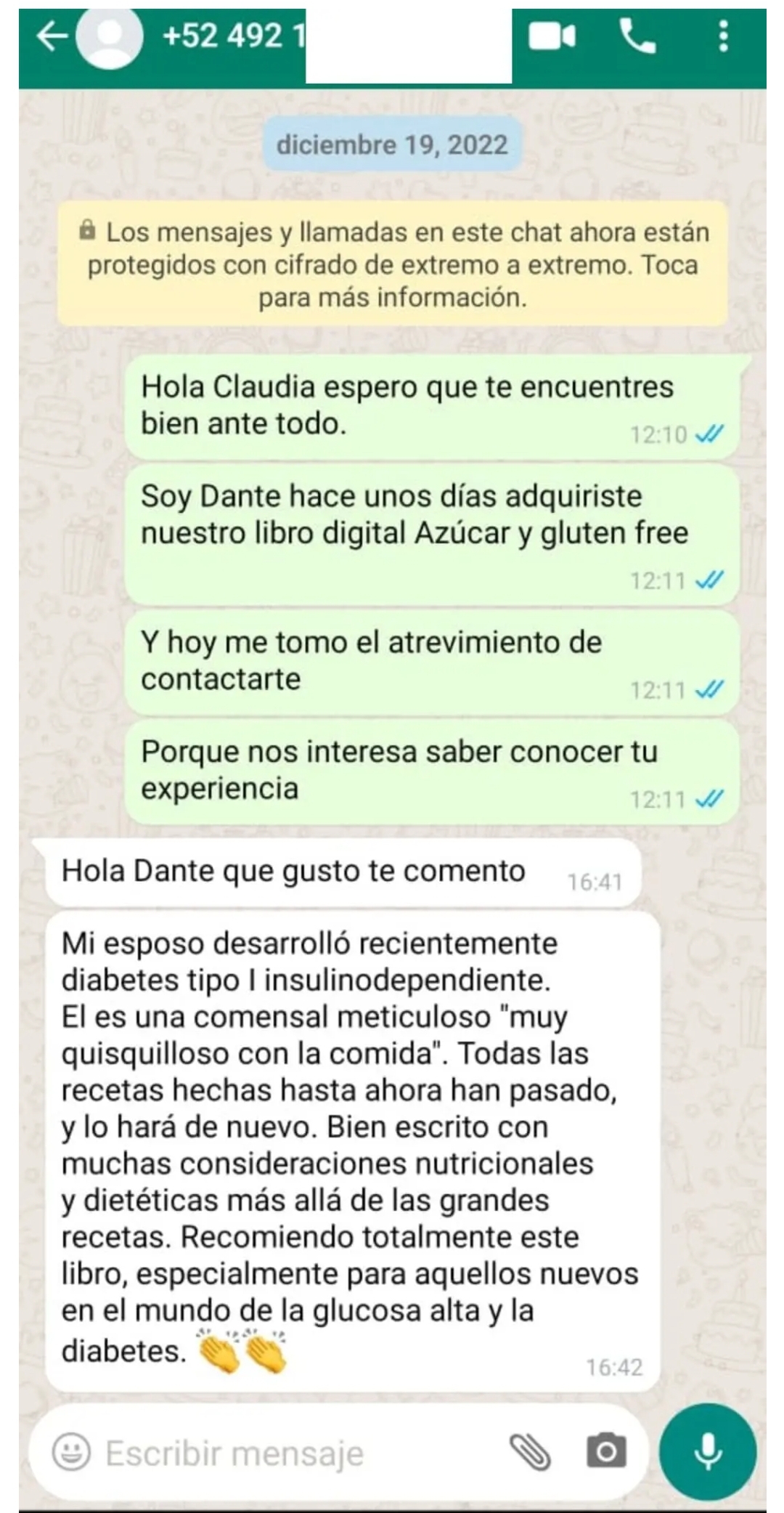The height and width of the screenshot is (1513, 784).
Task: Start a voice call
Action: click(x=637, y=36)
